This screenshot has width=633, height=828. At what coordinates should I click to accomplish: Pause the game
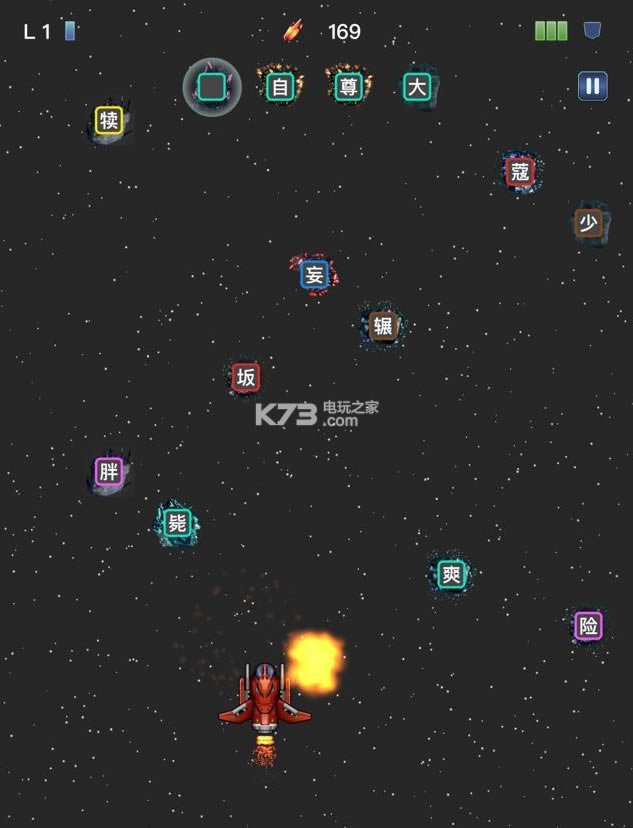point(592,86)
